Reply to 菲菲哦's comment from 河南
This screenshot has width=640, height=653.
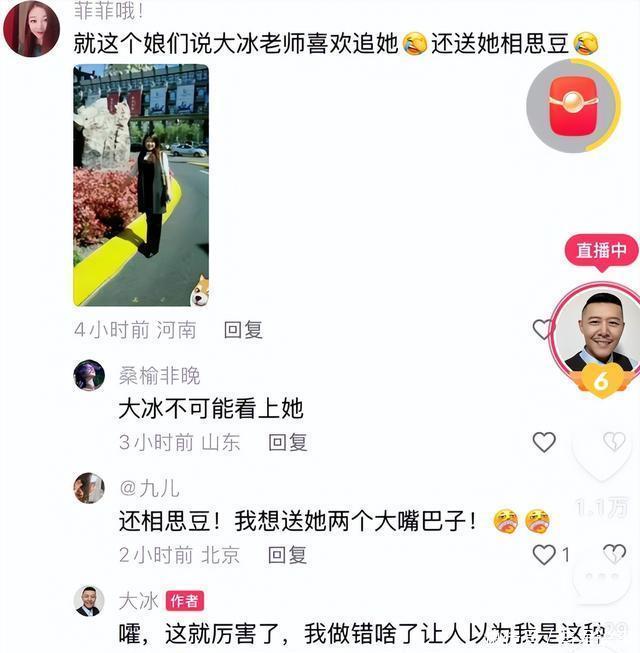243,329
